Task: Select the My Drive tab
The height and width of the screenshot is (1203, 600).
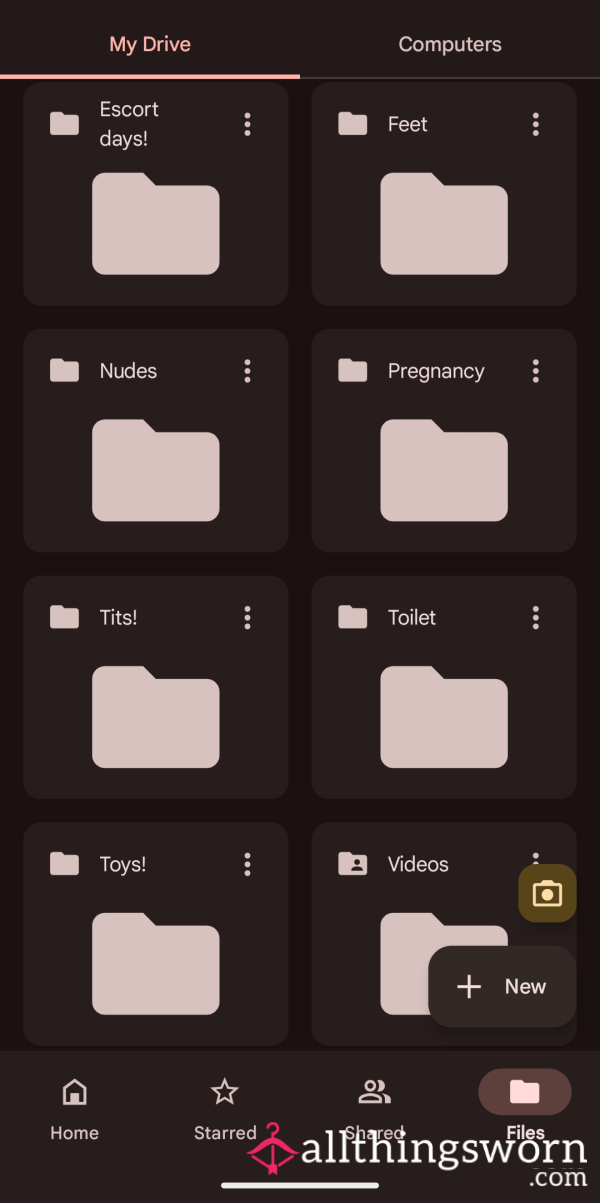Action: [150, 44]
